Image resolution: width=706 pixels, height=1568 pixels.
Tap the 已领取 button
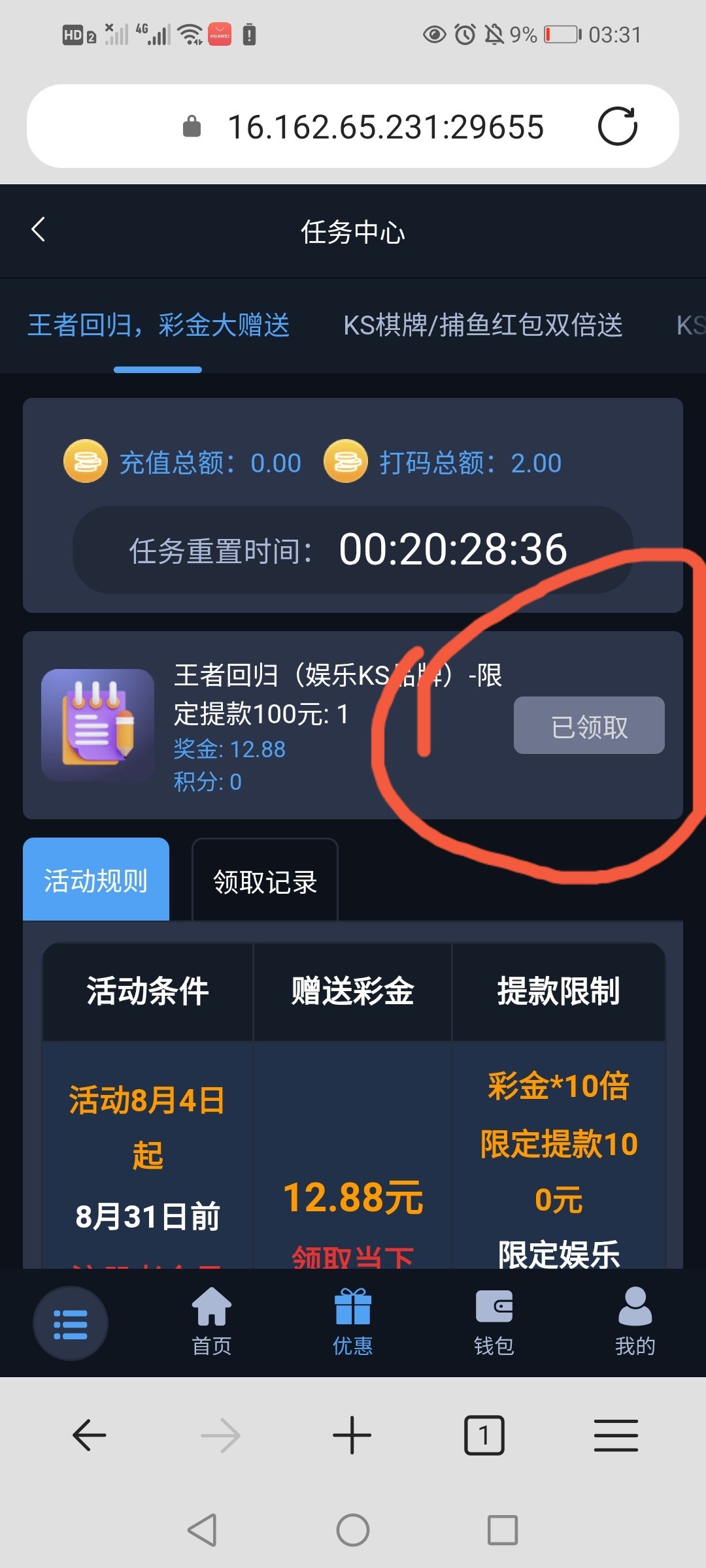tap(588, 726)
